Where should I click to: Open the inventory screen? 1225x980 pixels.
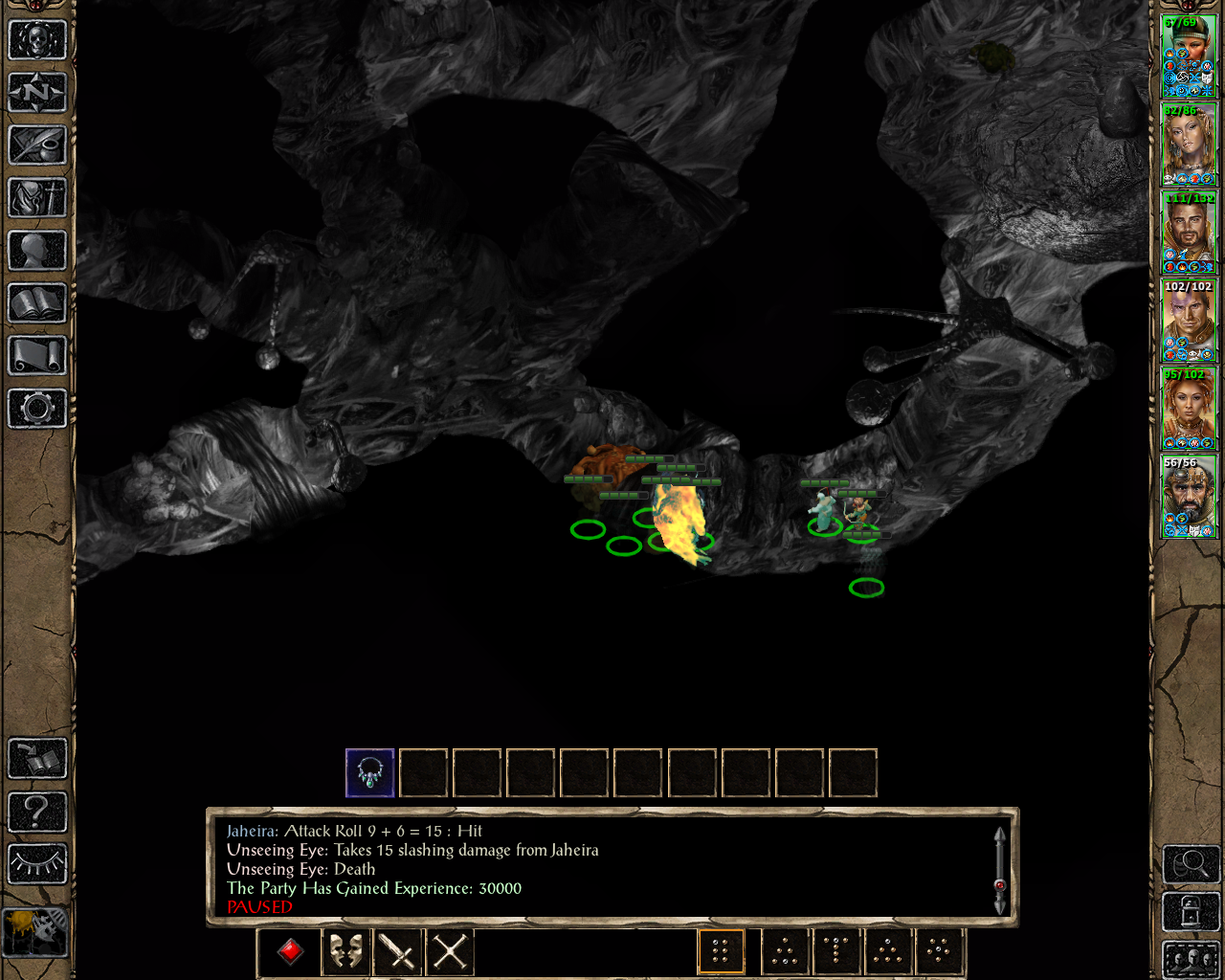[36, 198]
